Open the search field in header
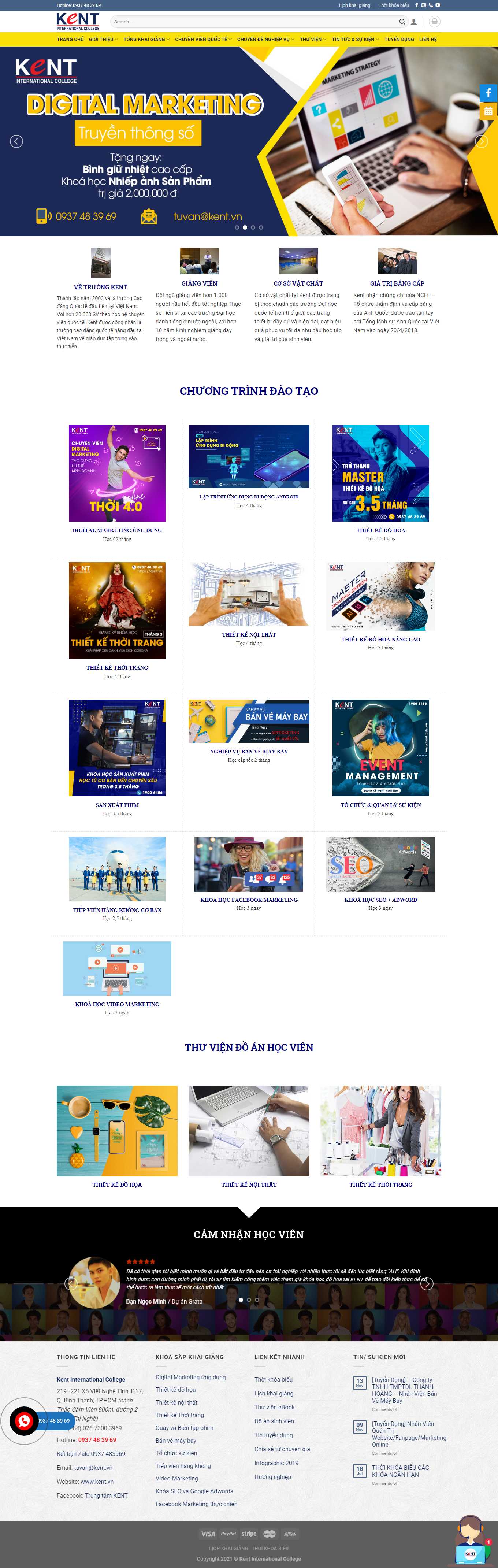This screenshot has width=498, height=1568. click(x=253, y=22)
